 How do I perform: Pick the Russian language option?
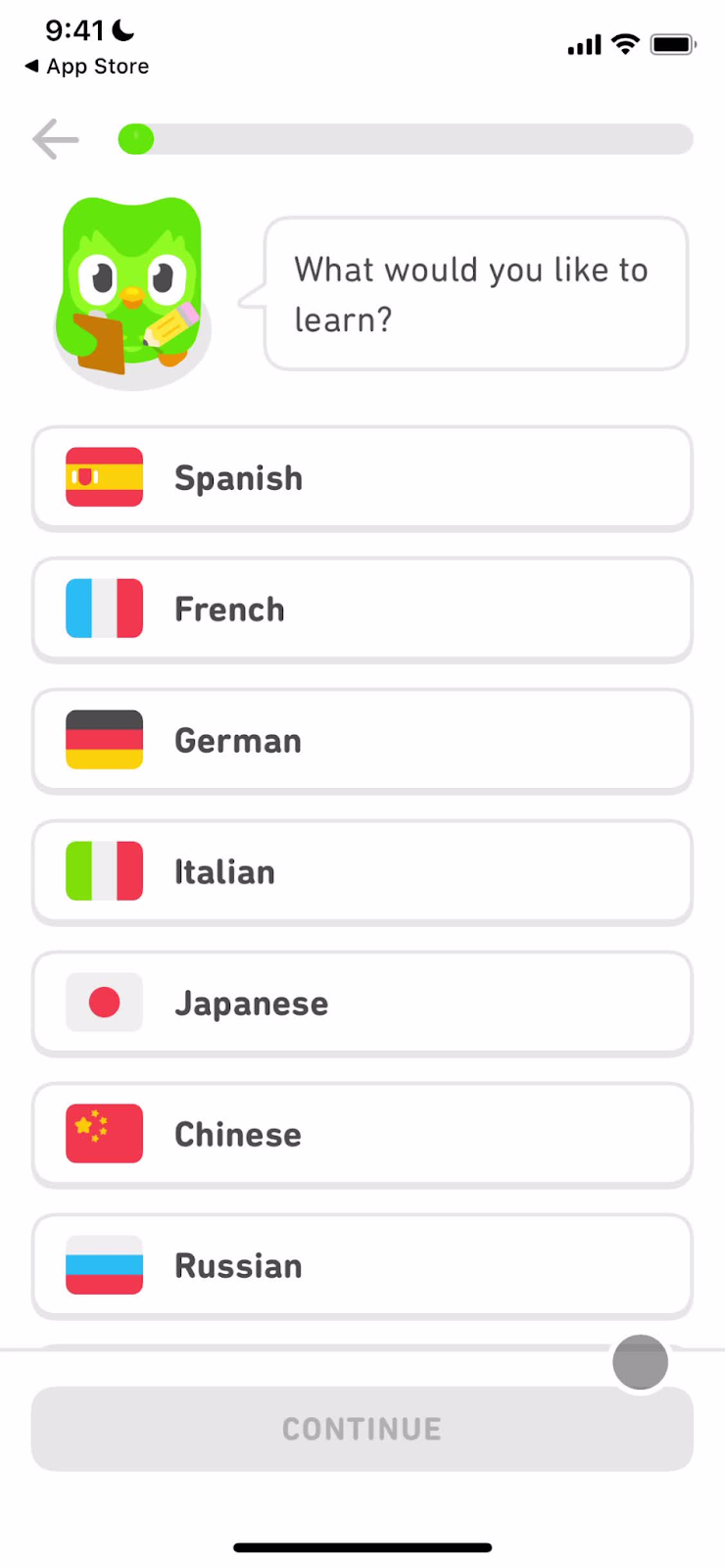pyautogui.click(x=362, y=1266)
